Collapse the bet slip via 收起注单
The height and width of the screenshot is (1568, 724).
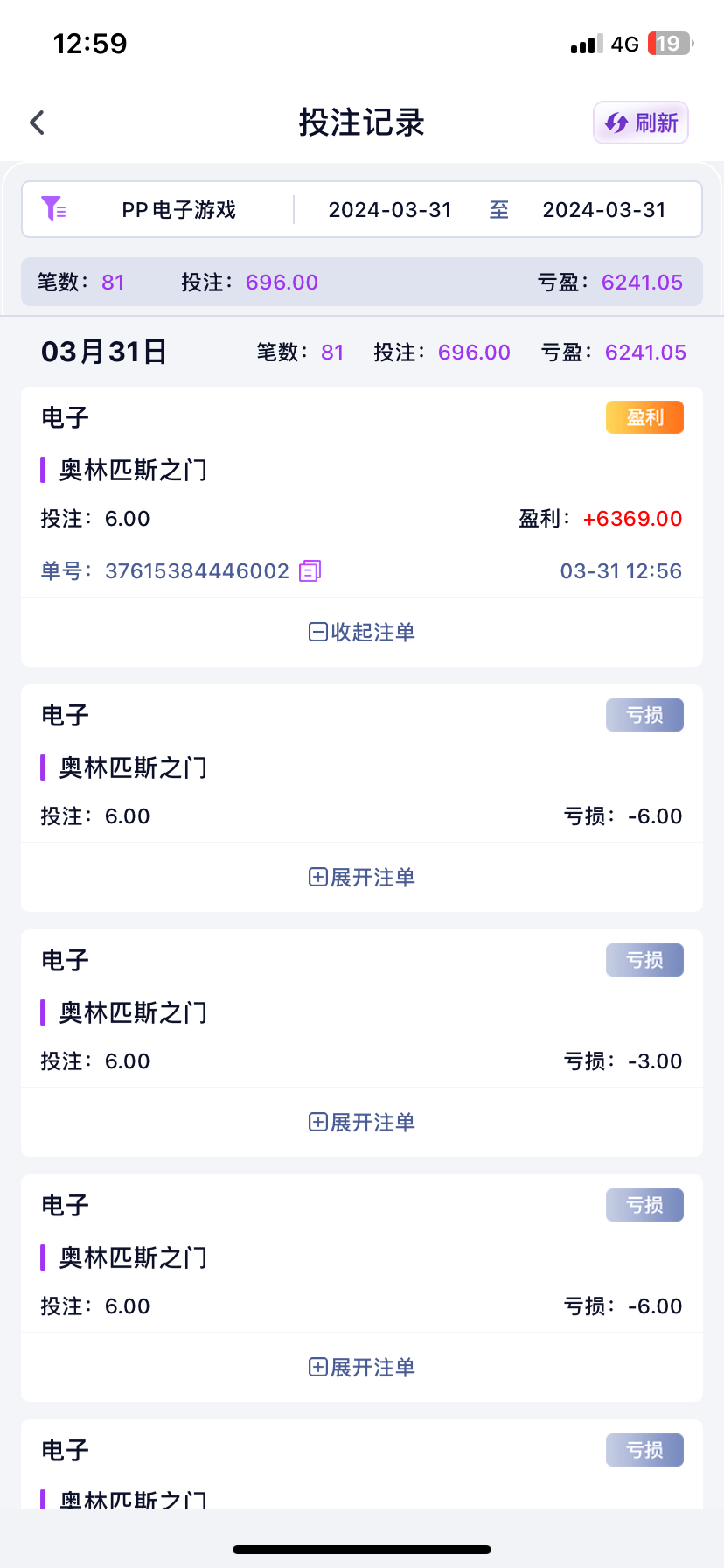pyautogui.click(x=362, y=632)
